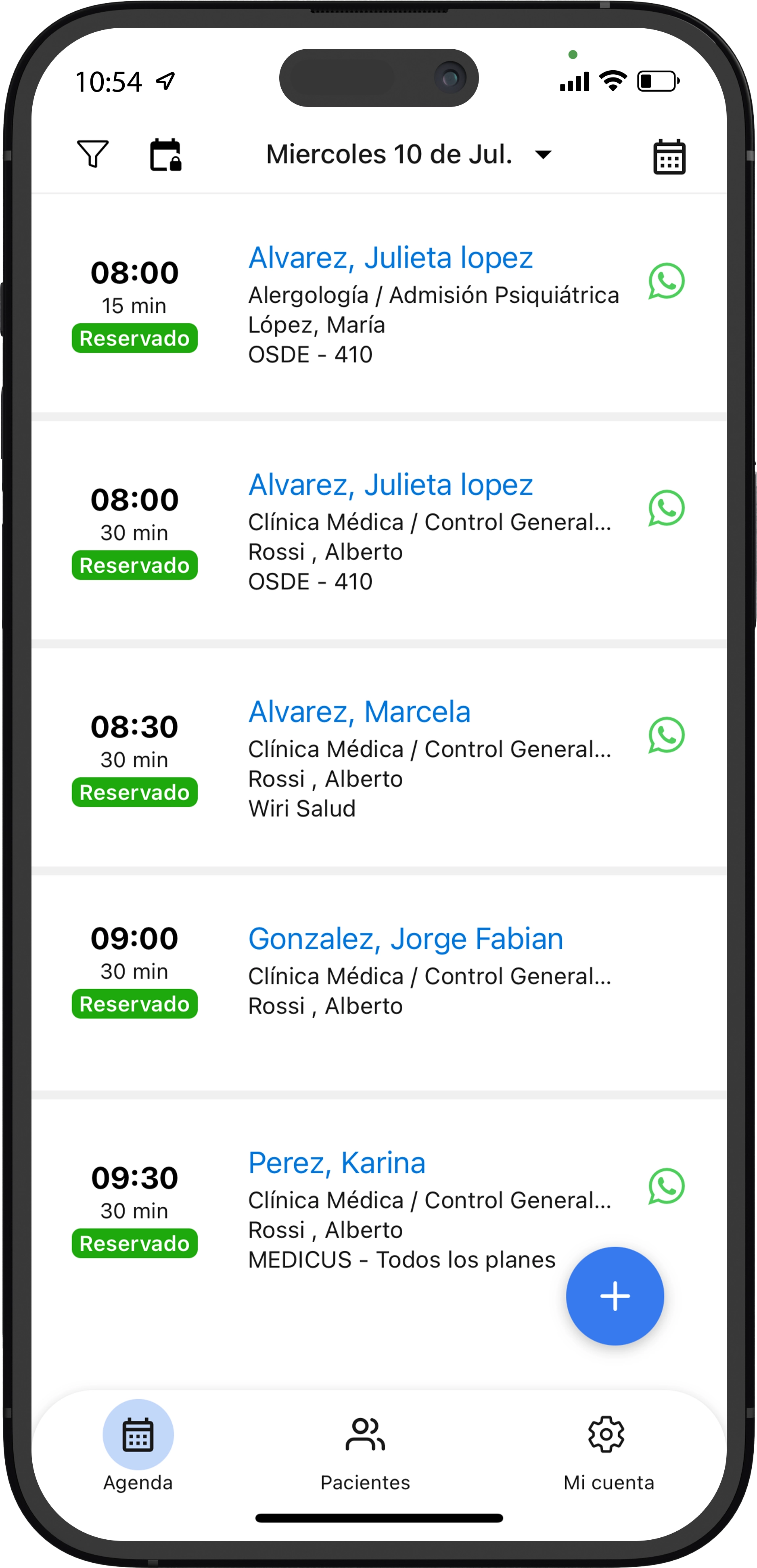Open Perez, Karina's 09:30 appointment

click(337, 1163)
